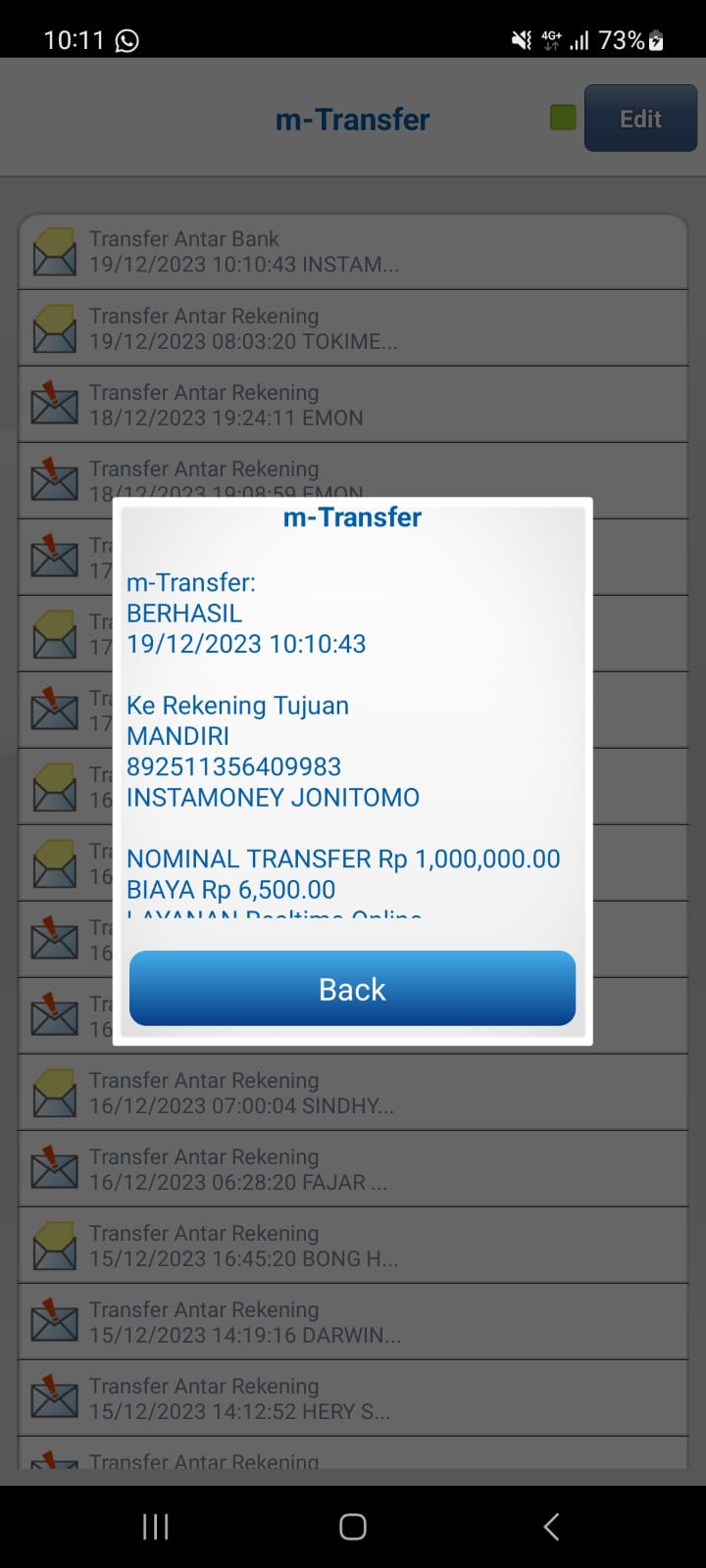This screenshot has width=706, height=1568.
Task: Tap the Back button in the dialog
Action: click(352, 989)
